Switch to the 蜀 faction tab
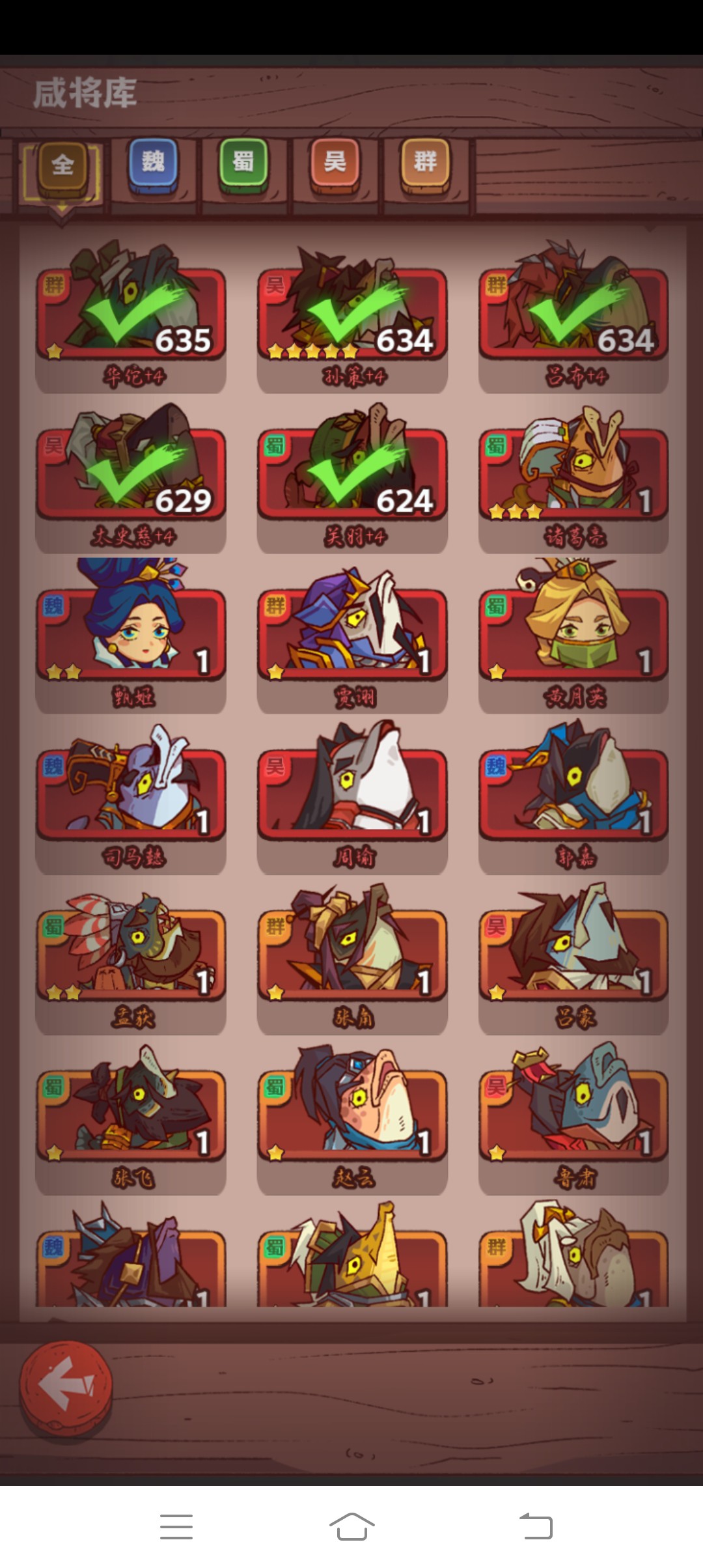The image size is (703, 1568). (x=244, y=163)
